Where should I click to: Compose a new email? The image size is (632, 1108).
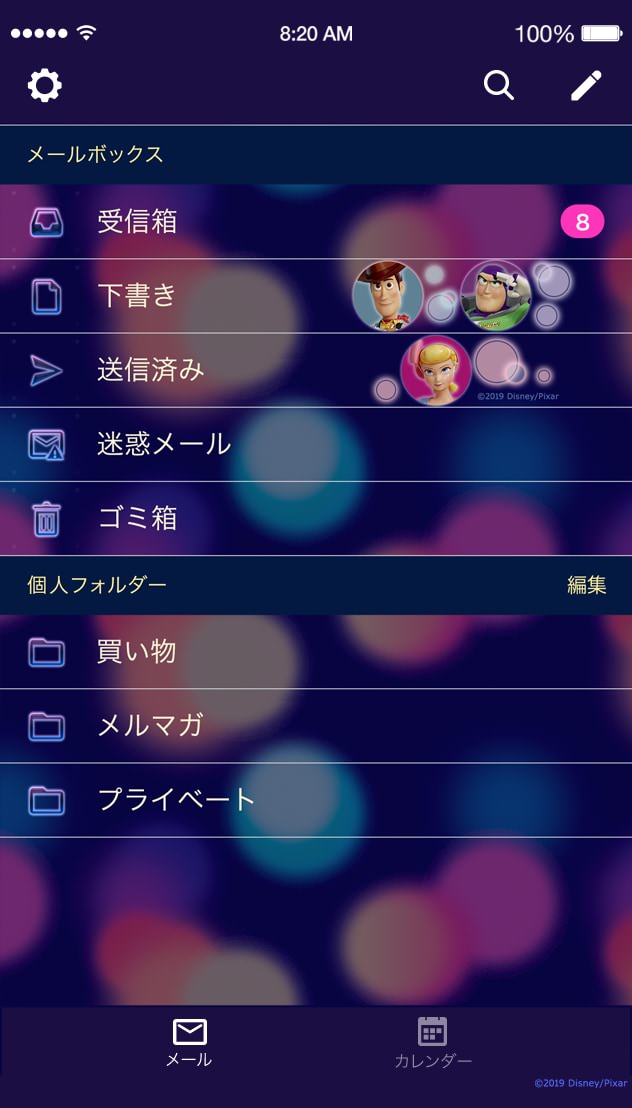586,86
